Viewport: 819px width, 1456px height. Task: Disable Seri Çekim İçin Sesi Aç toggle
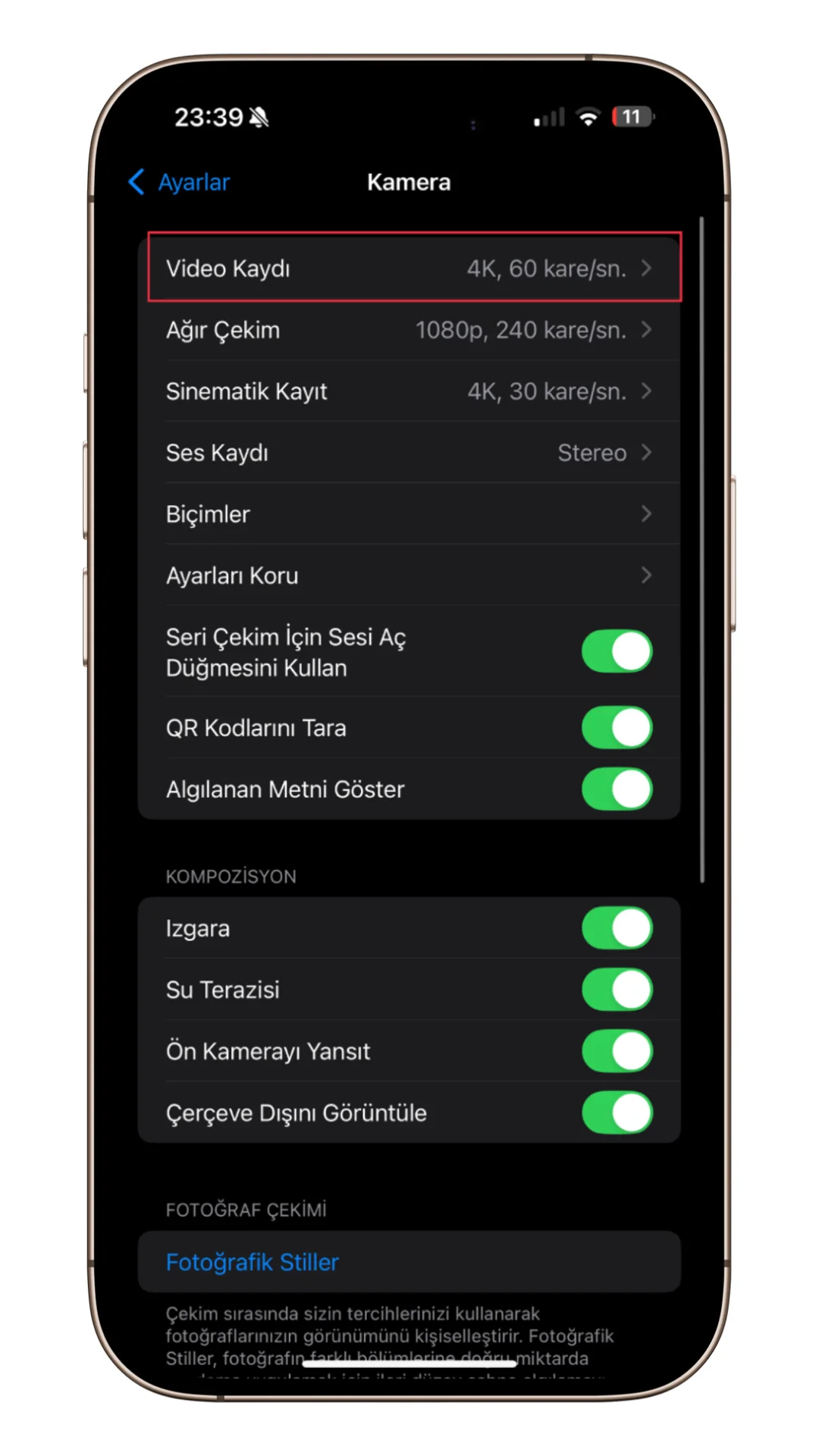[617, 651]
